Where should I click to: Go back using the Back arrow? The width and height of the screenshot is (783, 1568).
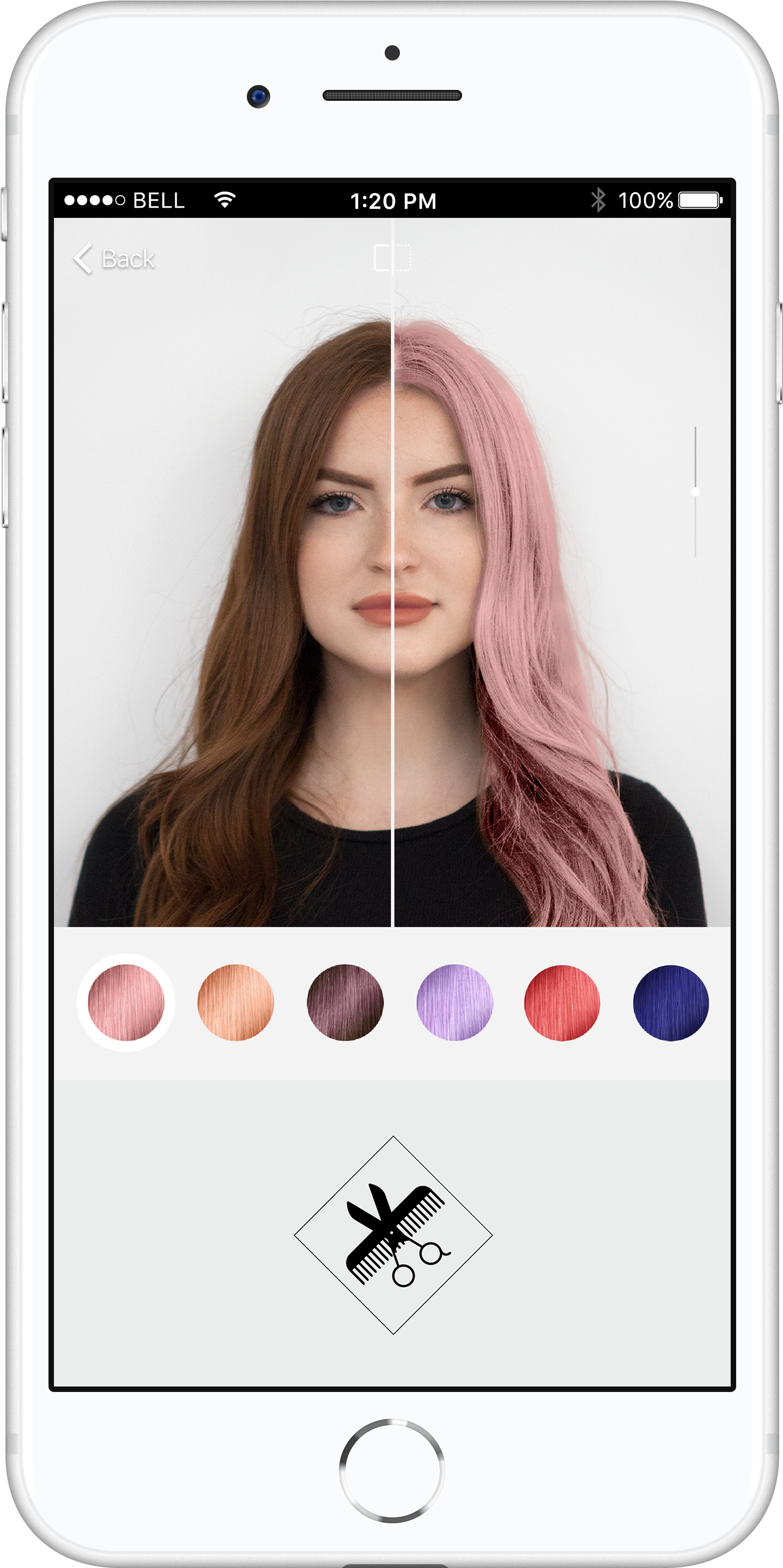coord(113,259)
